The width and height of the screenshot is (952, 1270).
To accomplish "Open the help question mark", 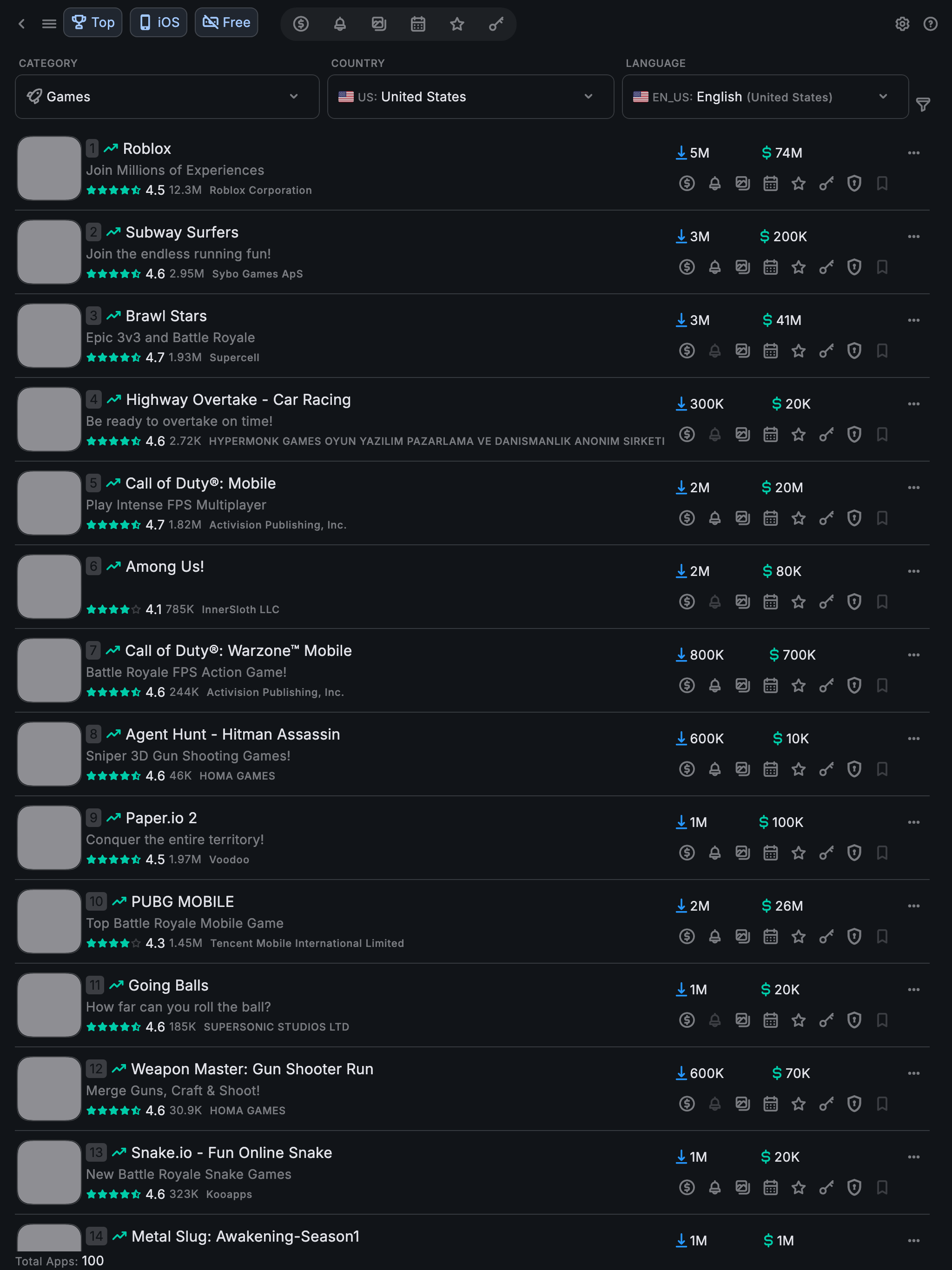I will click(x=930, y=24).
